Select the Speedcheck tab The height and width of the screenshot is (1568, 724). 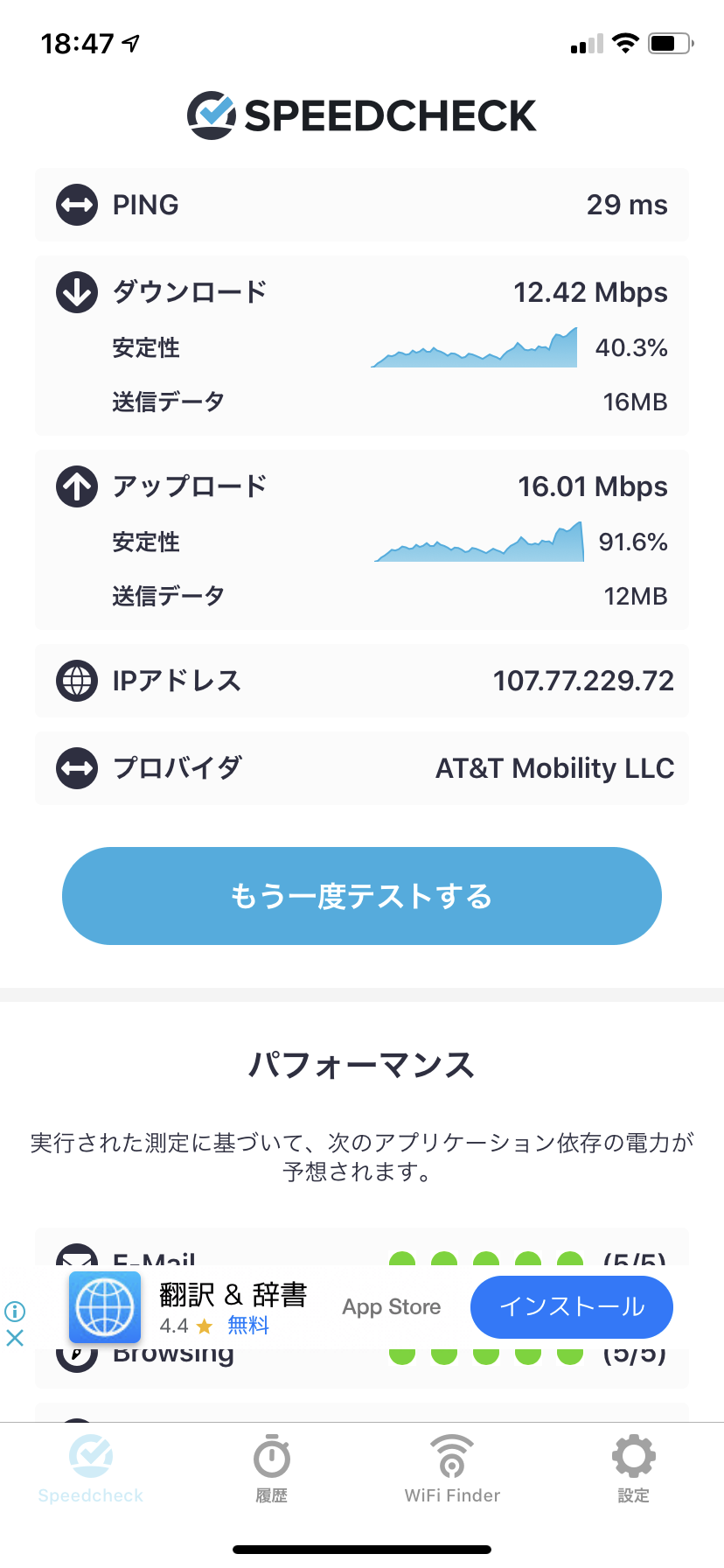90,1468
